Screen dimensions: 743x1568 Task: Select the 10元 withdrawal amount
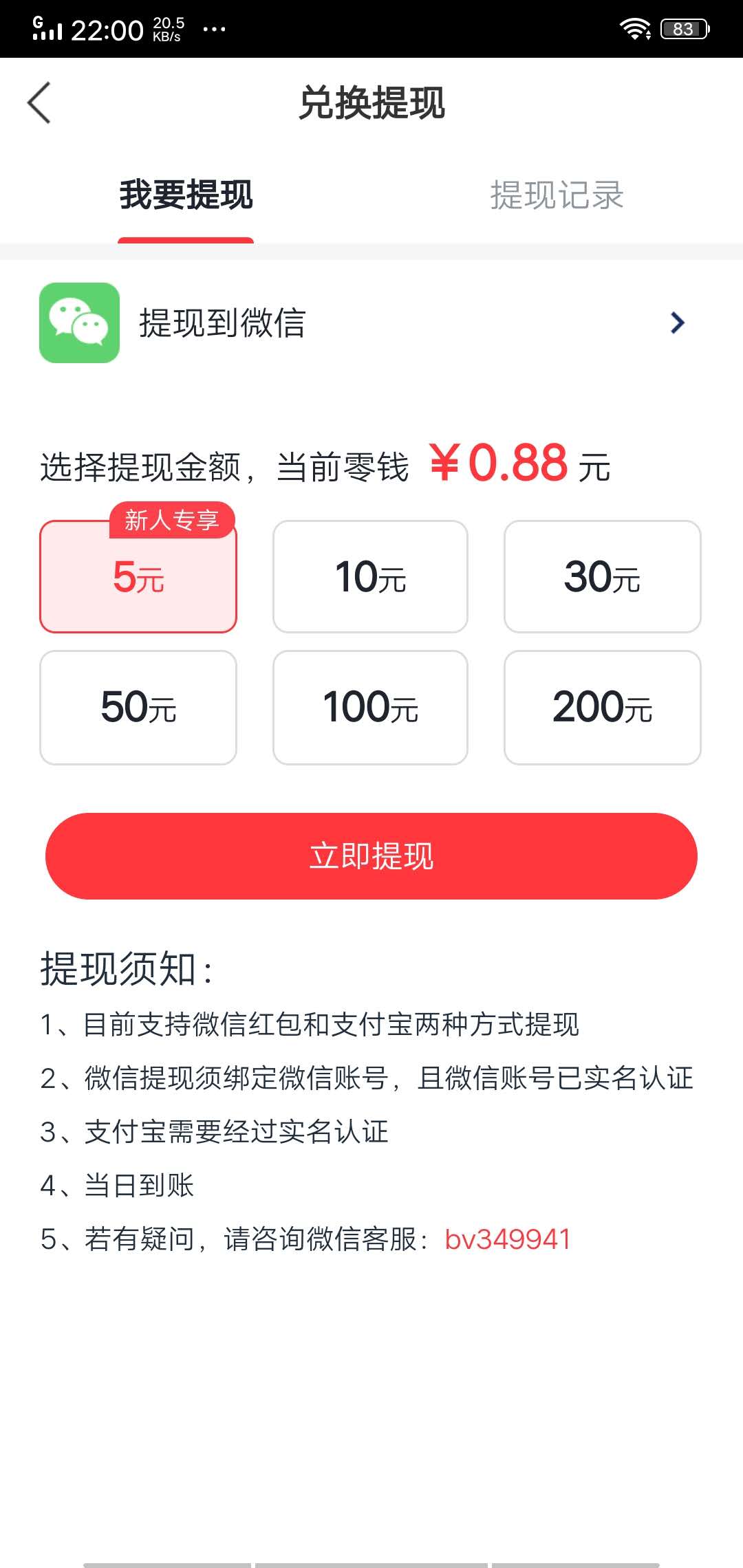coord(370,576)
